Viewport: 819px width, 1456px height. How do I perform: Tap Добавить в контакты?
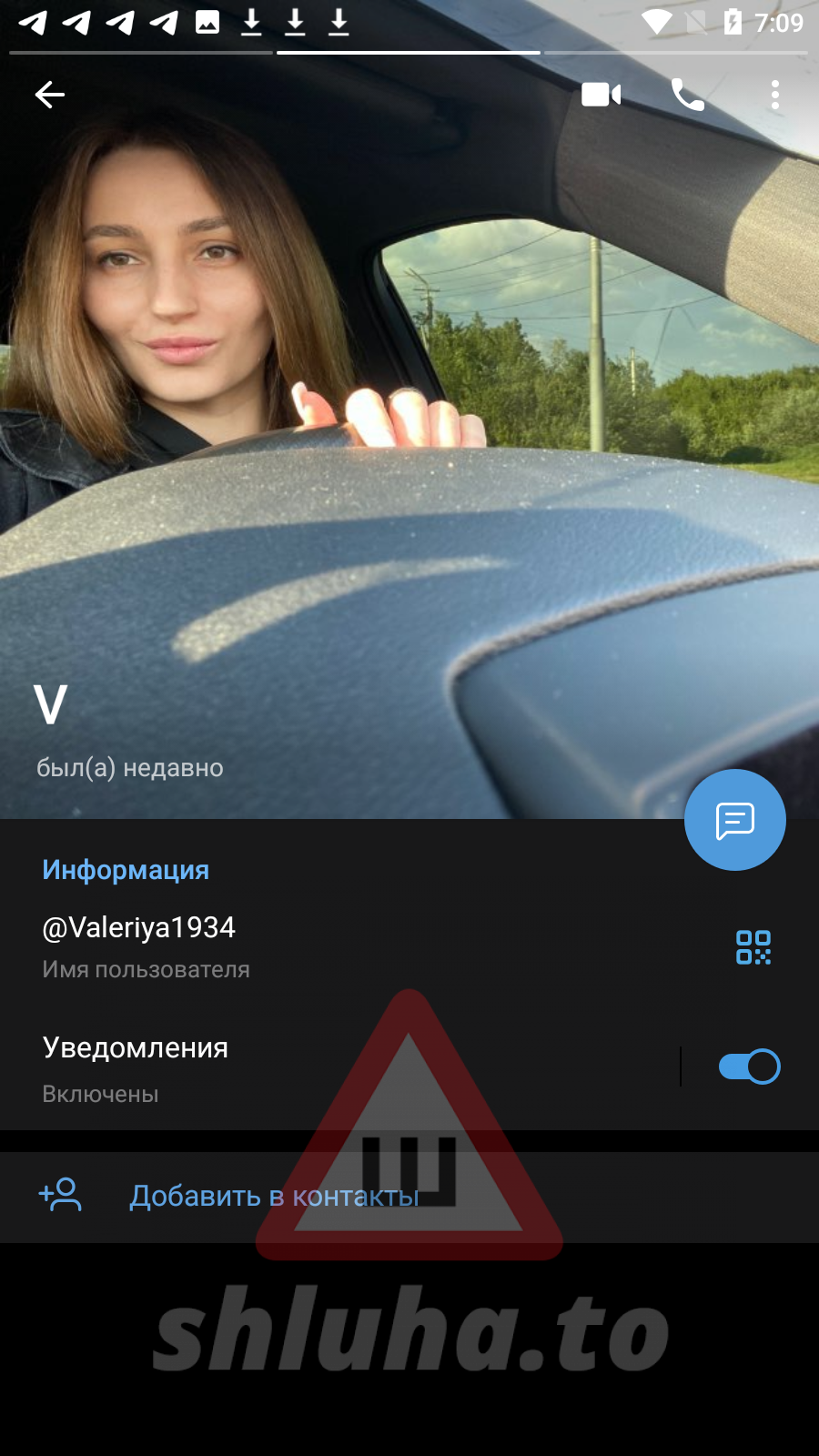274,1196
